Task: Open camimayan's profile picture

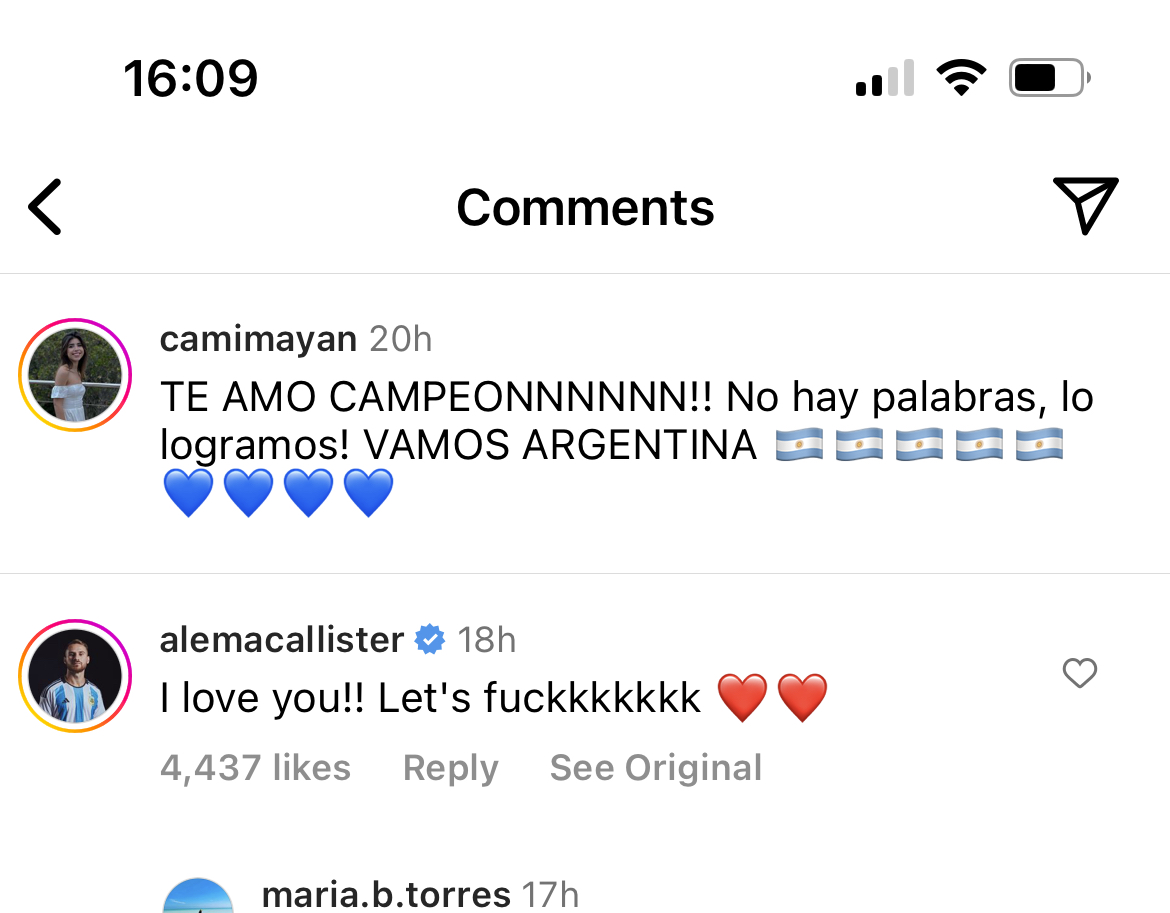Action: tap(75, 375)
